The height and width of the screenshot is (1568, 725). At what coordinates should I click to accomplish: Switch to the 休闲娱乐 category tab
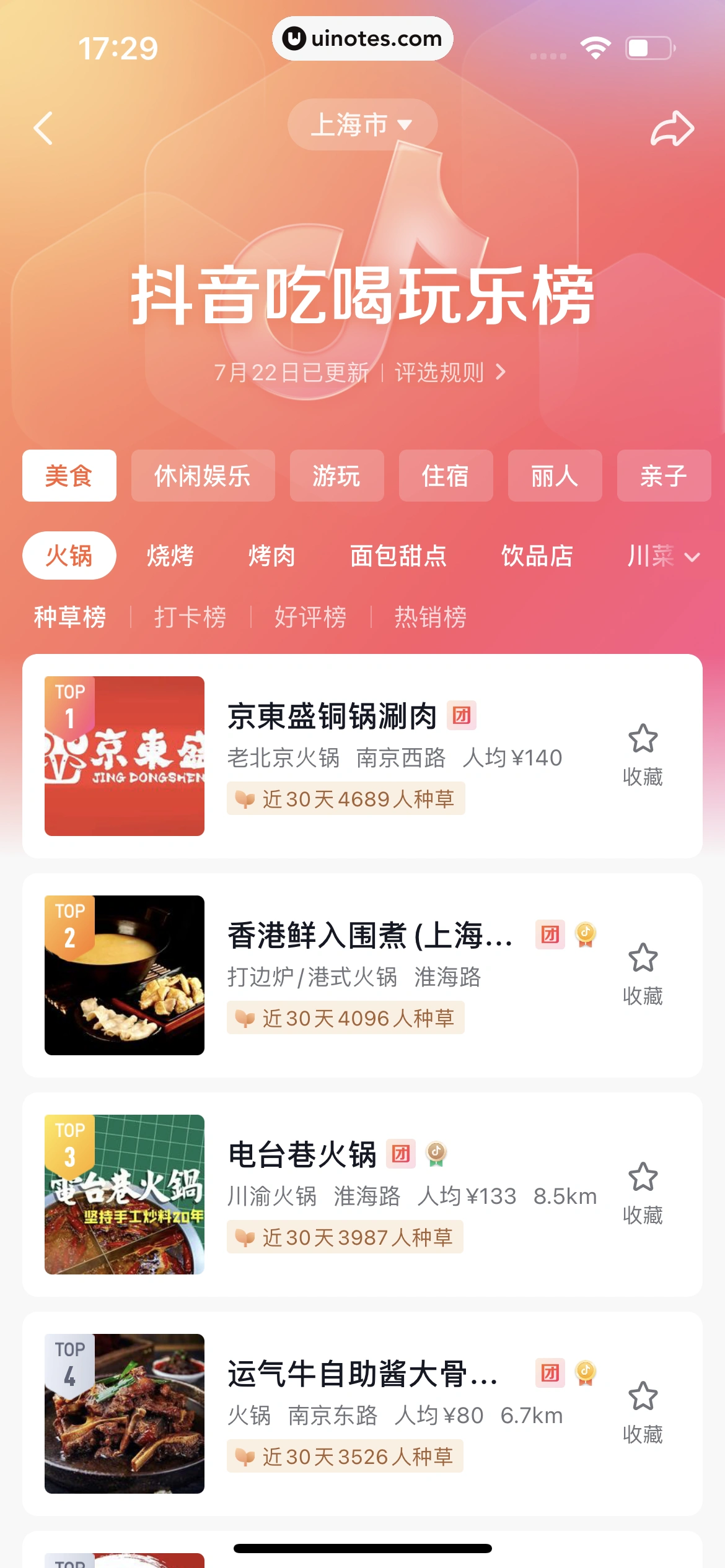(x=203, y=476)
